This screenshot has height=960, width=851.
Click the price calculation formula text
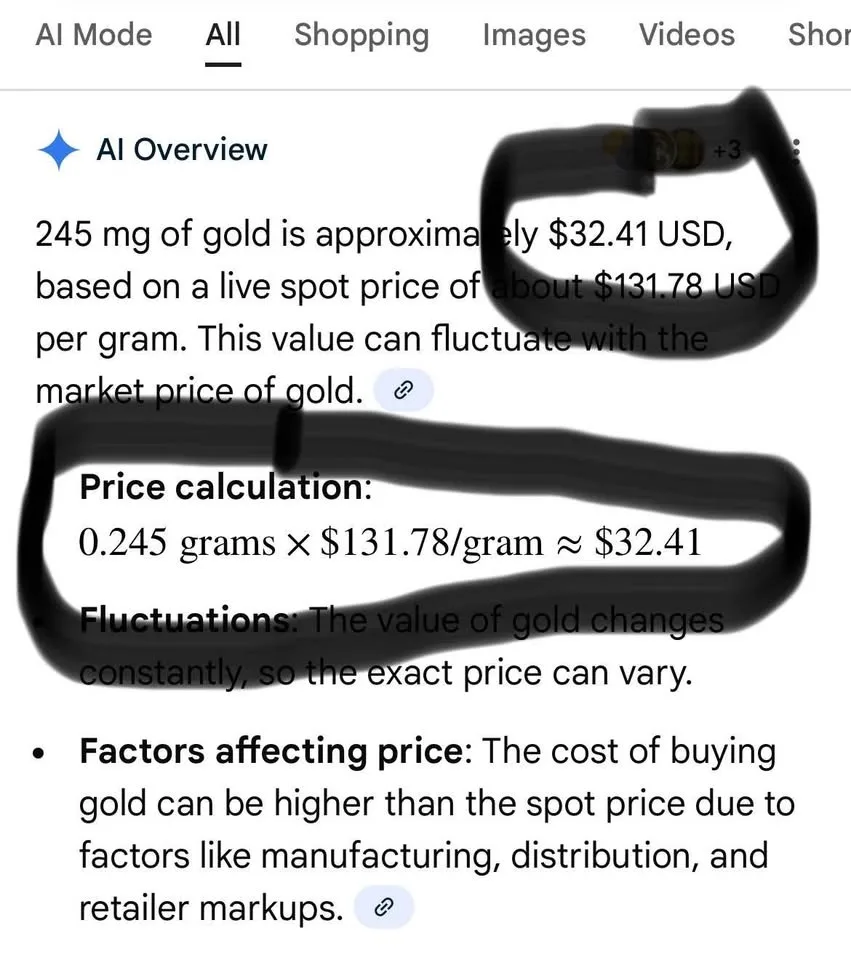390,541
